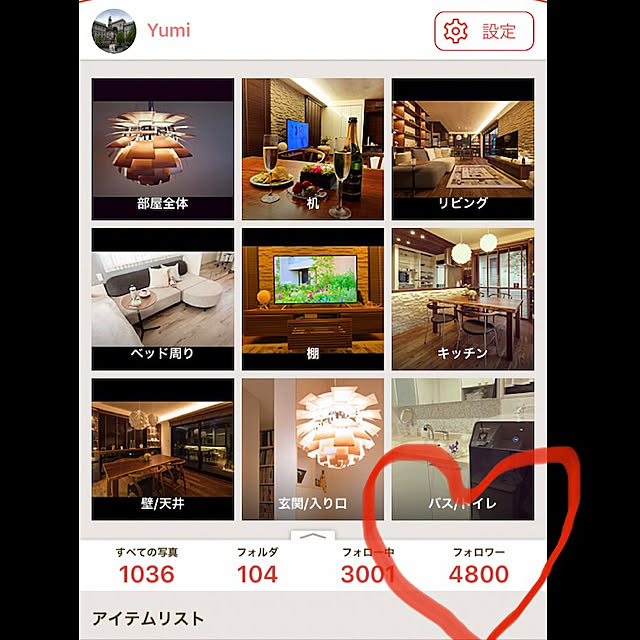View the フォロワー followers list
Image resolution: width=640 pixels, height=640 pixels.
478,566
